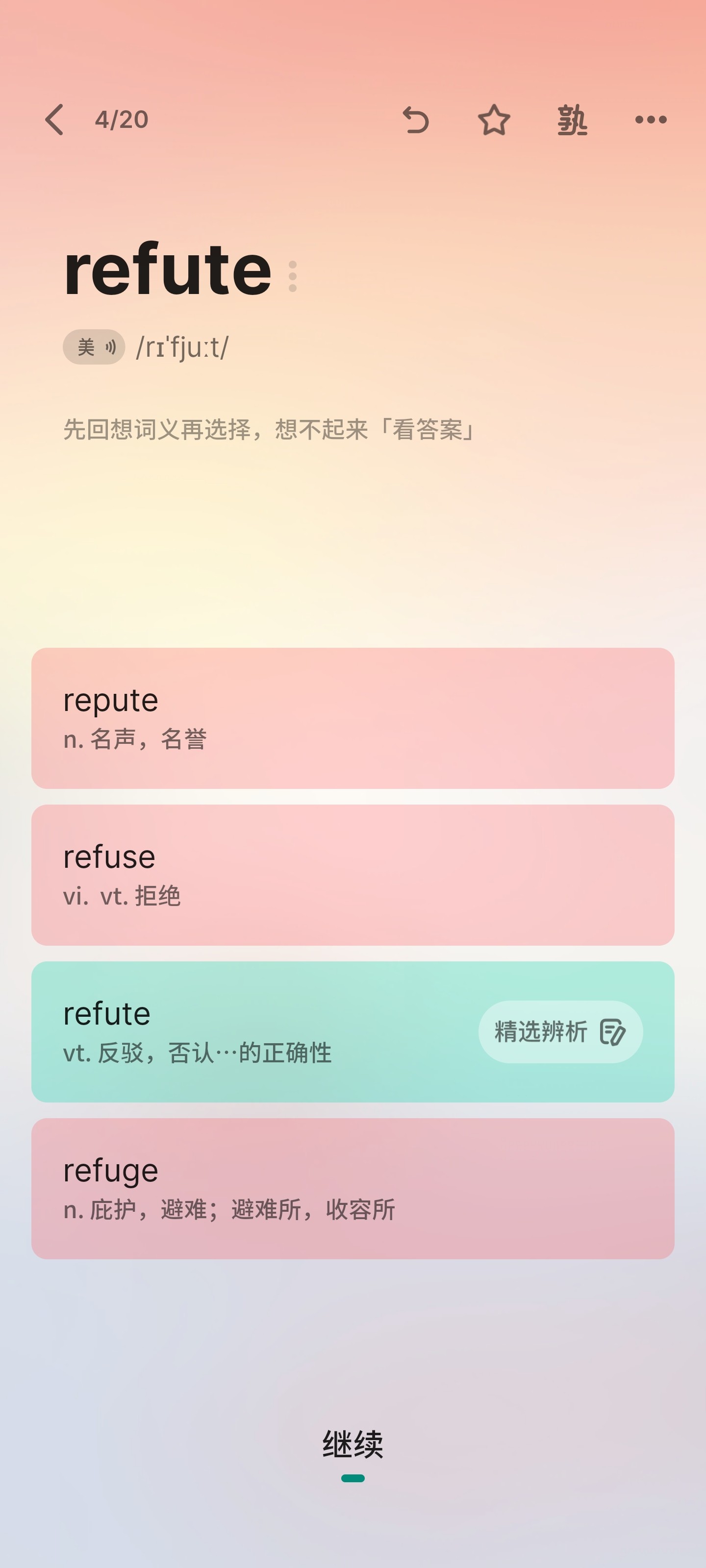Select the refuge answer card
This screenshot has height=1568, width=706.
pos(353,1189)
